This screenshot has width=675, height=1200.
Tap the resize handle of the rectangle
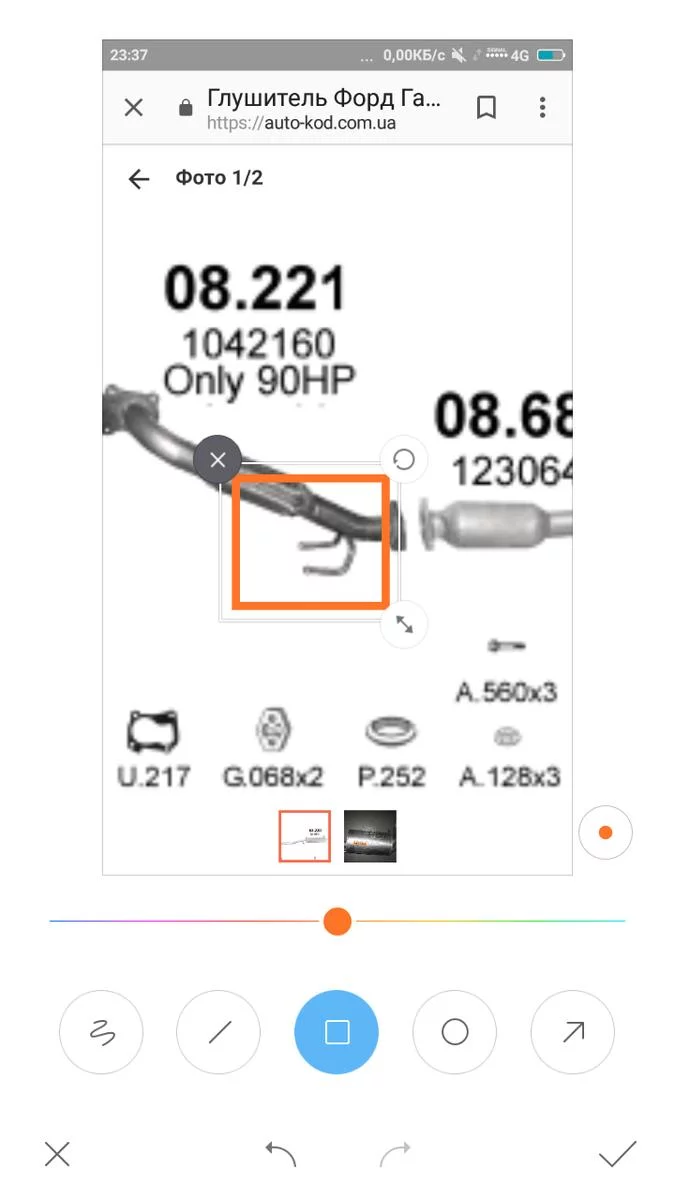[x=404, y=624]
